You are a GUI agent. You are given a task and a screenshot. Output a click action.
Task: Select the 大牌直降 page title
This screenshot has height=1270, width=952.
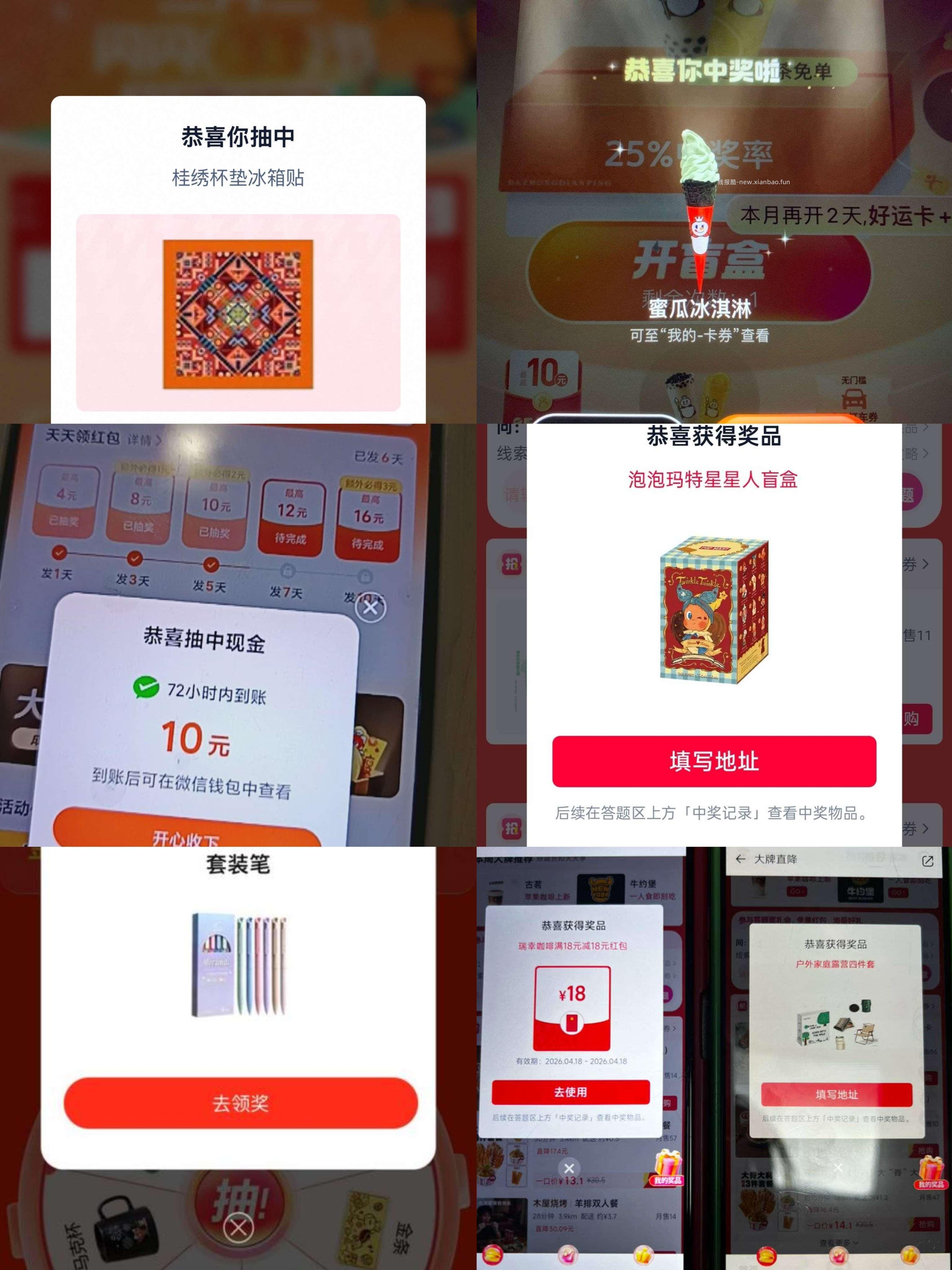[x=777, y=859]
